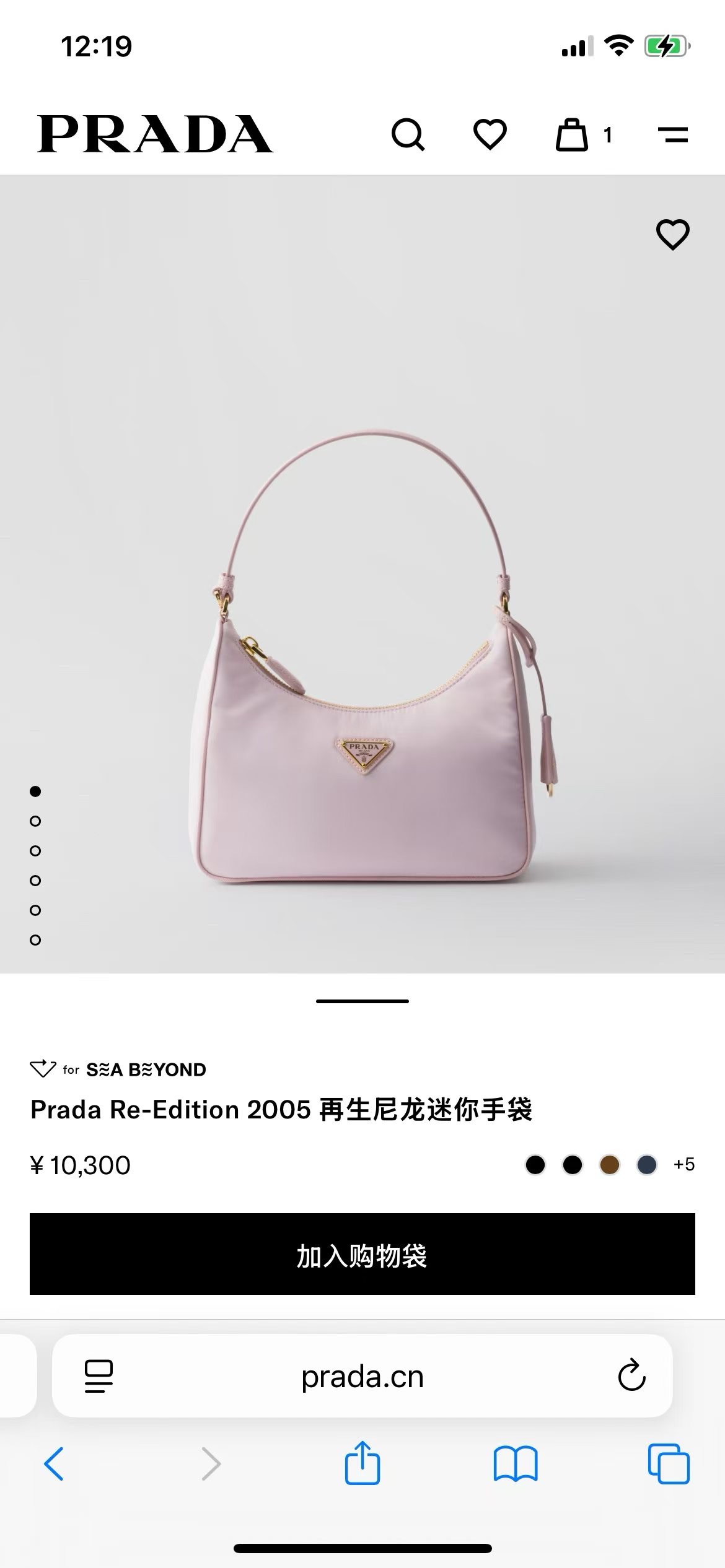Share this page from Safari toolbar

(362, 1463)
